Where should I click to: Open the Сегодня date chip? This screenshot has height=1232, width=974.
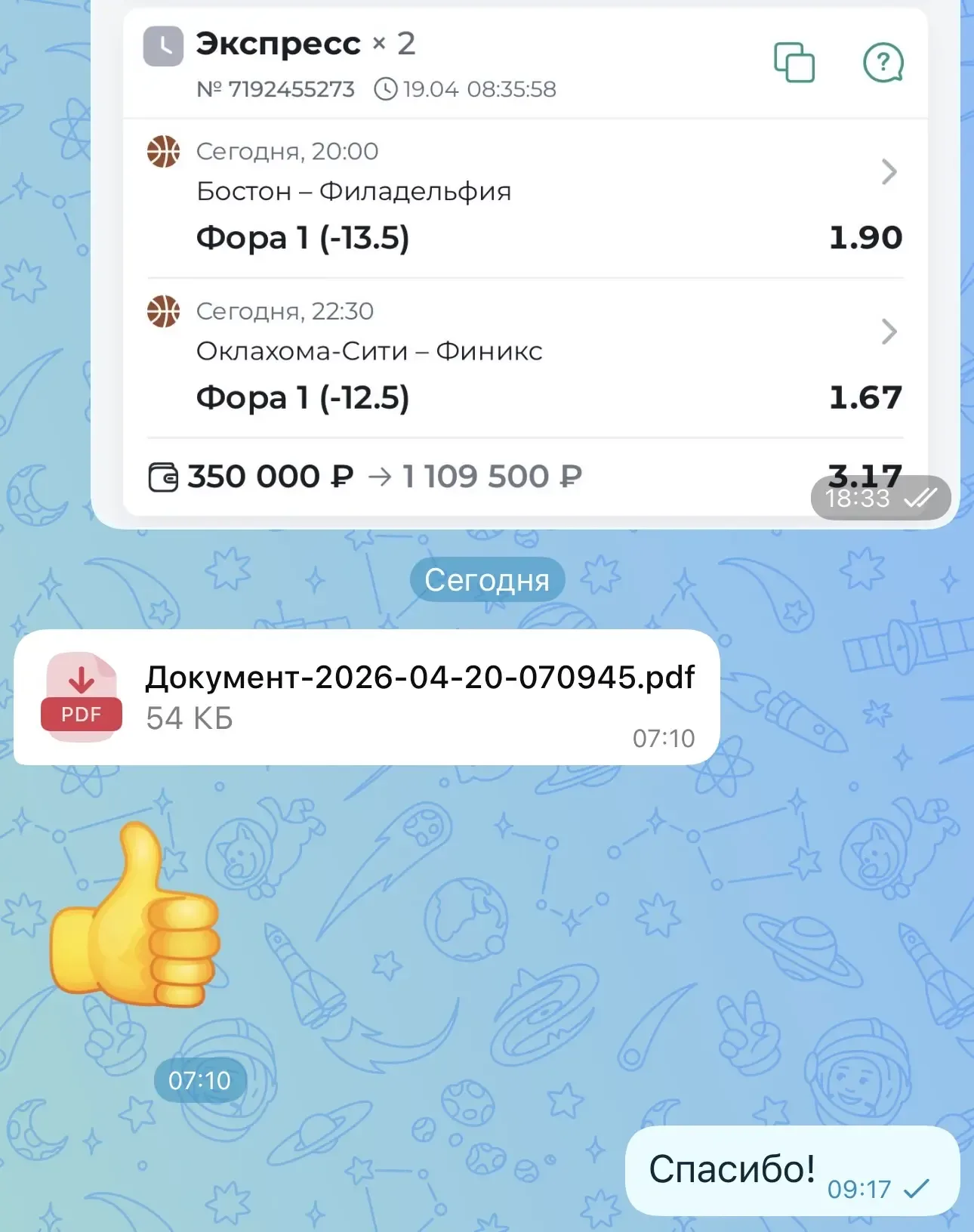487,580
